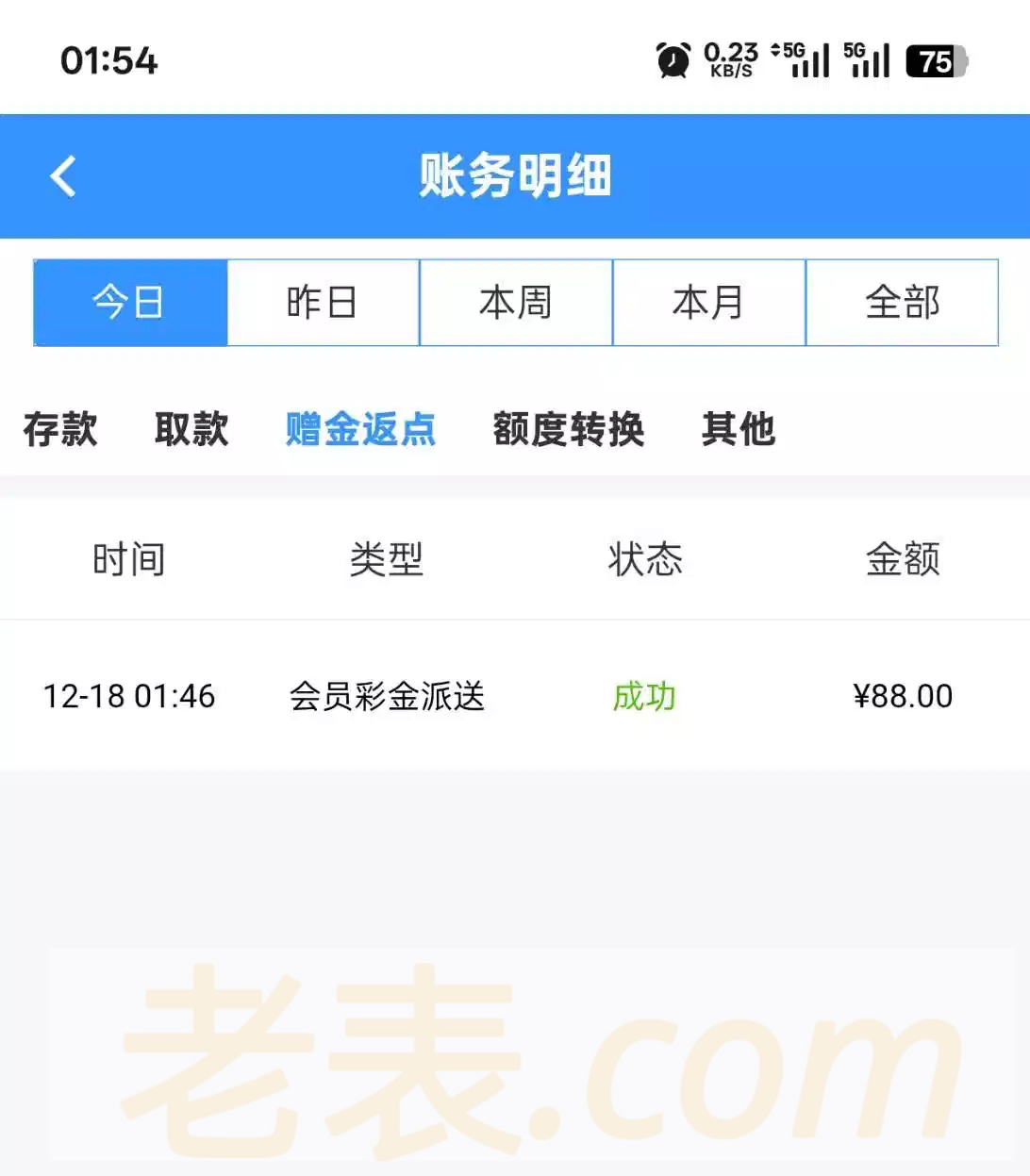Open the 会员彩金派送 ¥88.00 record
This screenshot has width=1030, height=1176.
(514, 696)
